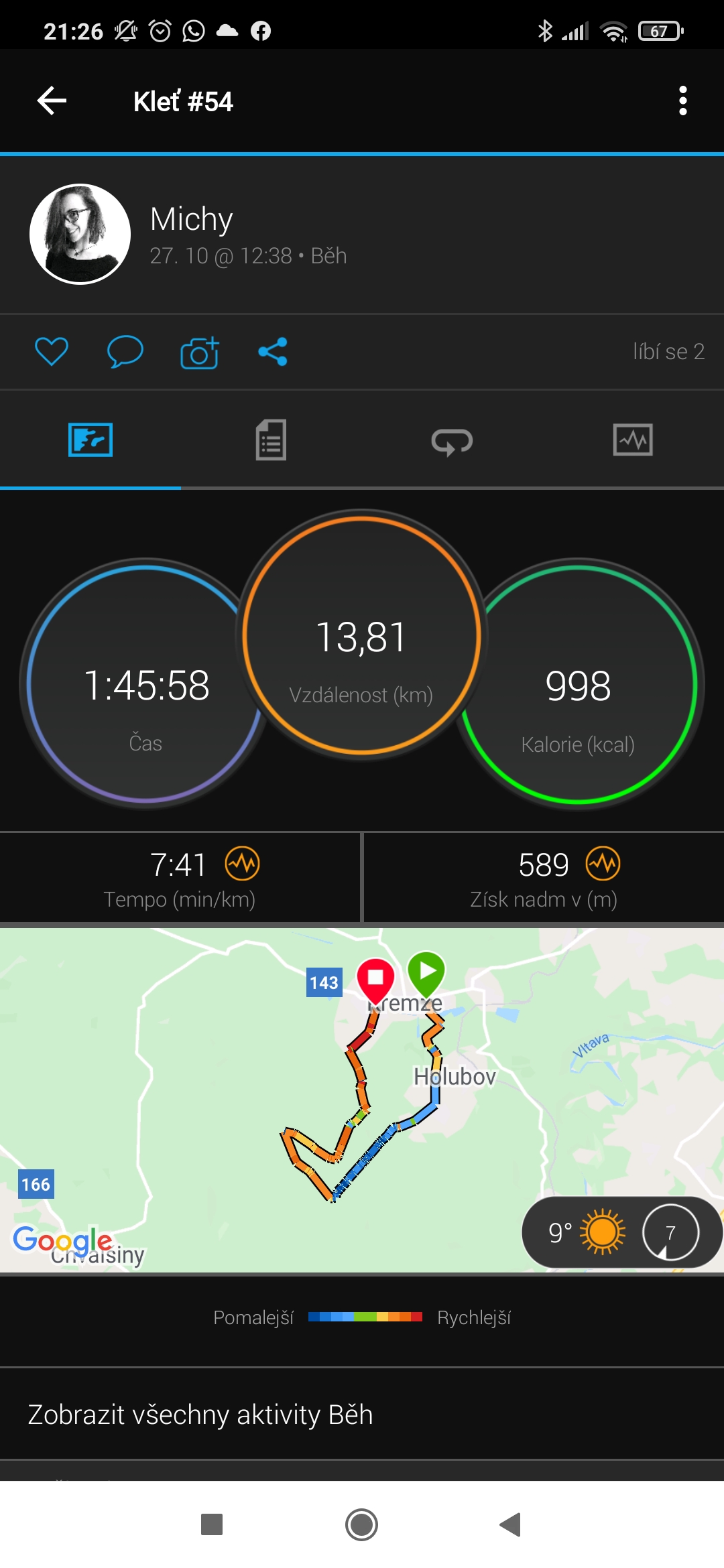Viewport: 724px width, 1568px height.
Task: Tap the system home button
Action: (361, 1525)
